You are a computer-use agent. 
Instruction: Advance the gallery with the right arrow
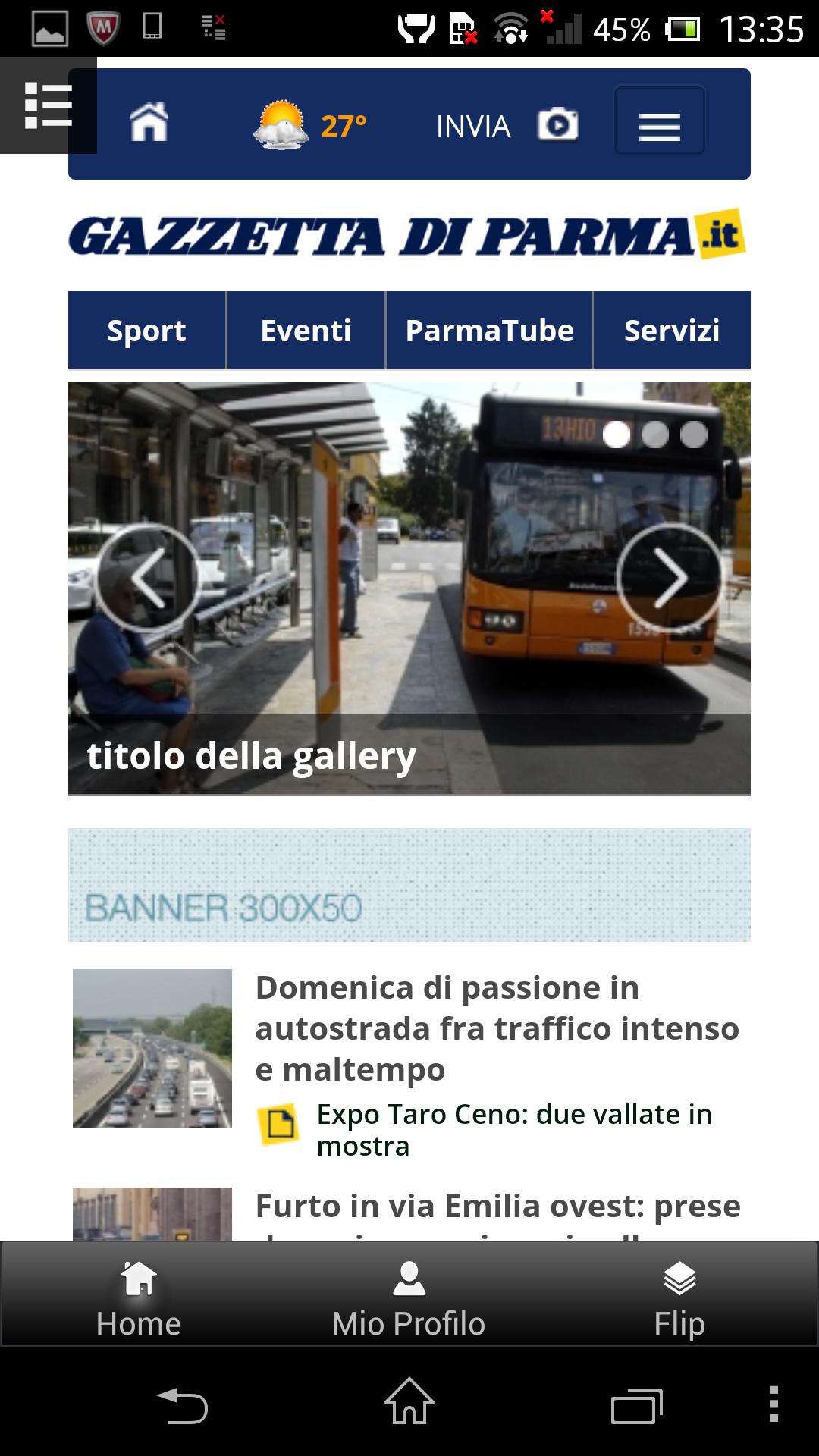(672, 579)
